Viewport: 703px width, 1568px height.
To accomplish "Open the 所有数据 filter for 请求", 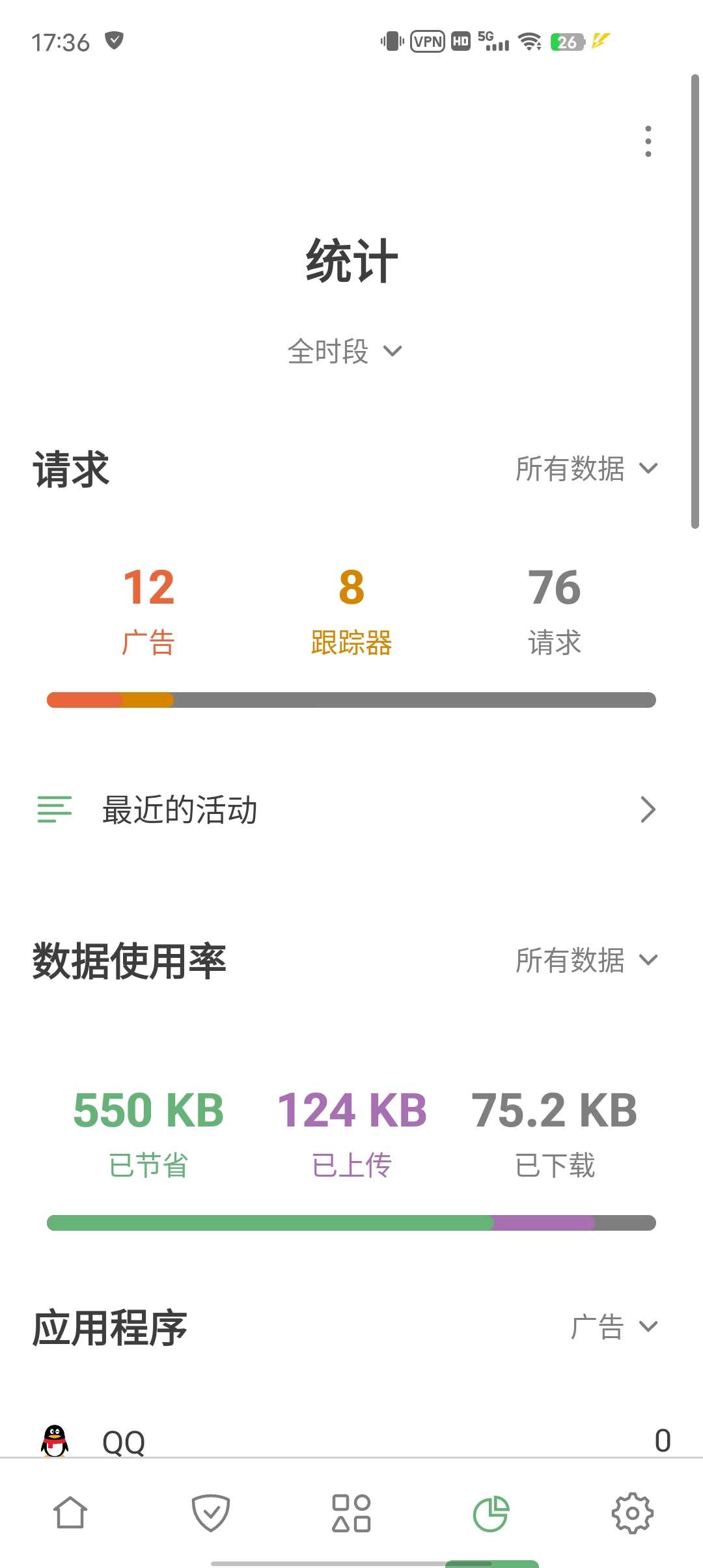I will coord(585,469).
